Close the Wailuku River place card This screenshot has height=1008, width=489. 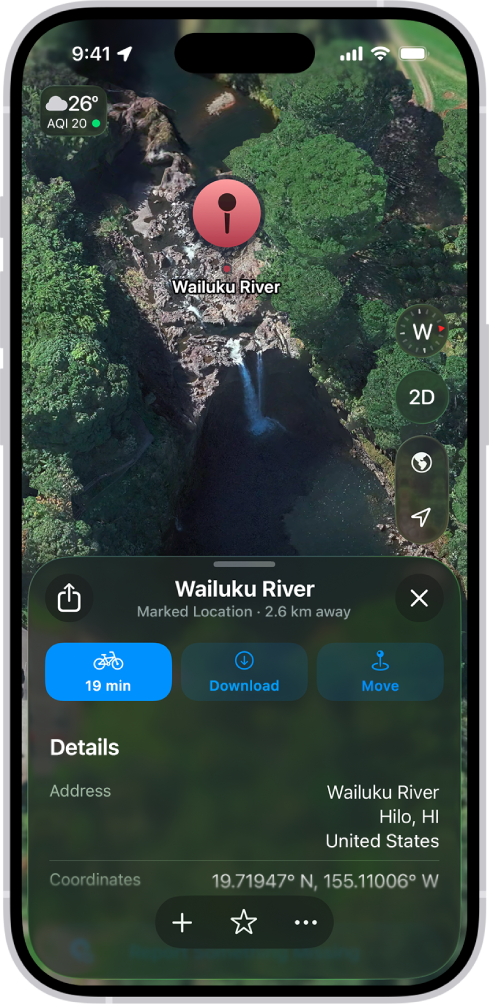pos(419,598)
